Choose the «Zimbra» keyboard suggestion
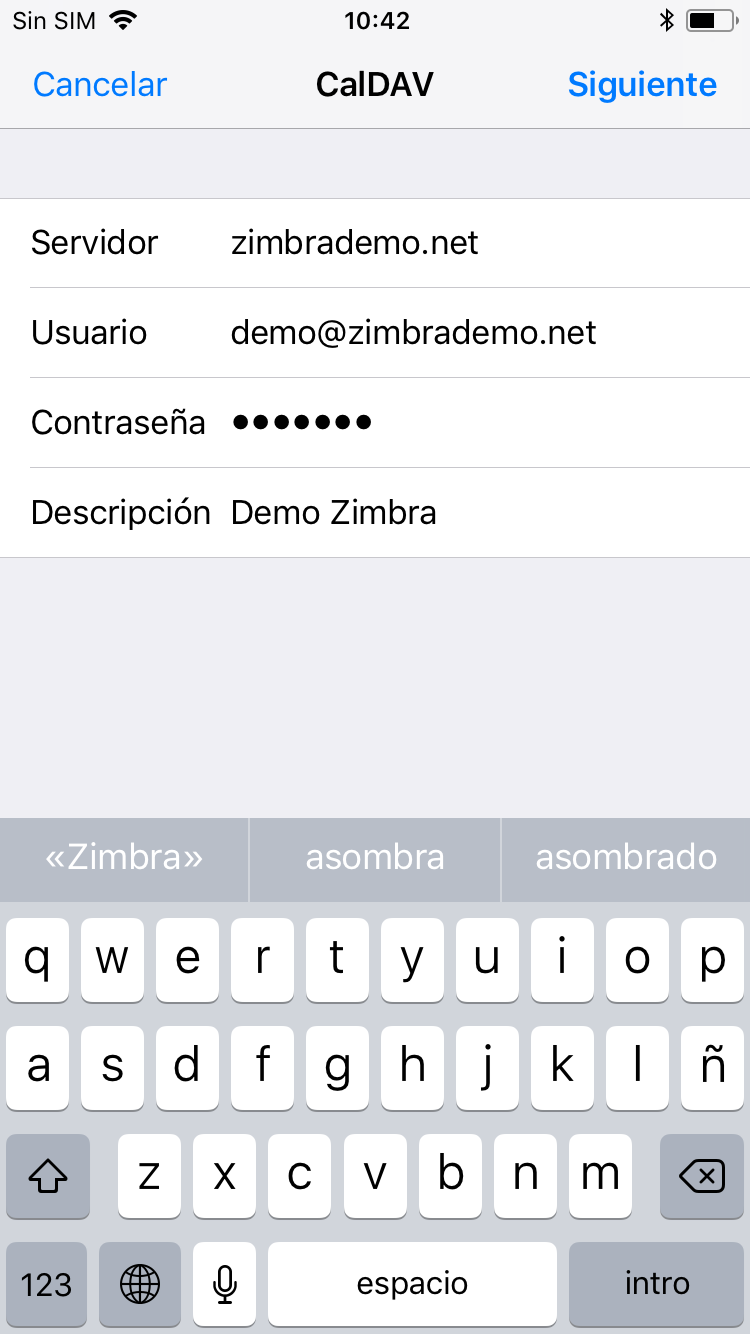 pos(124,858)
